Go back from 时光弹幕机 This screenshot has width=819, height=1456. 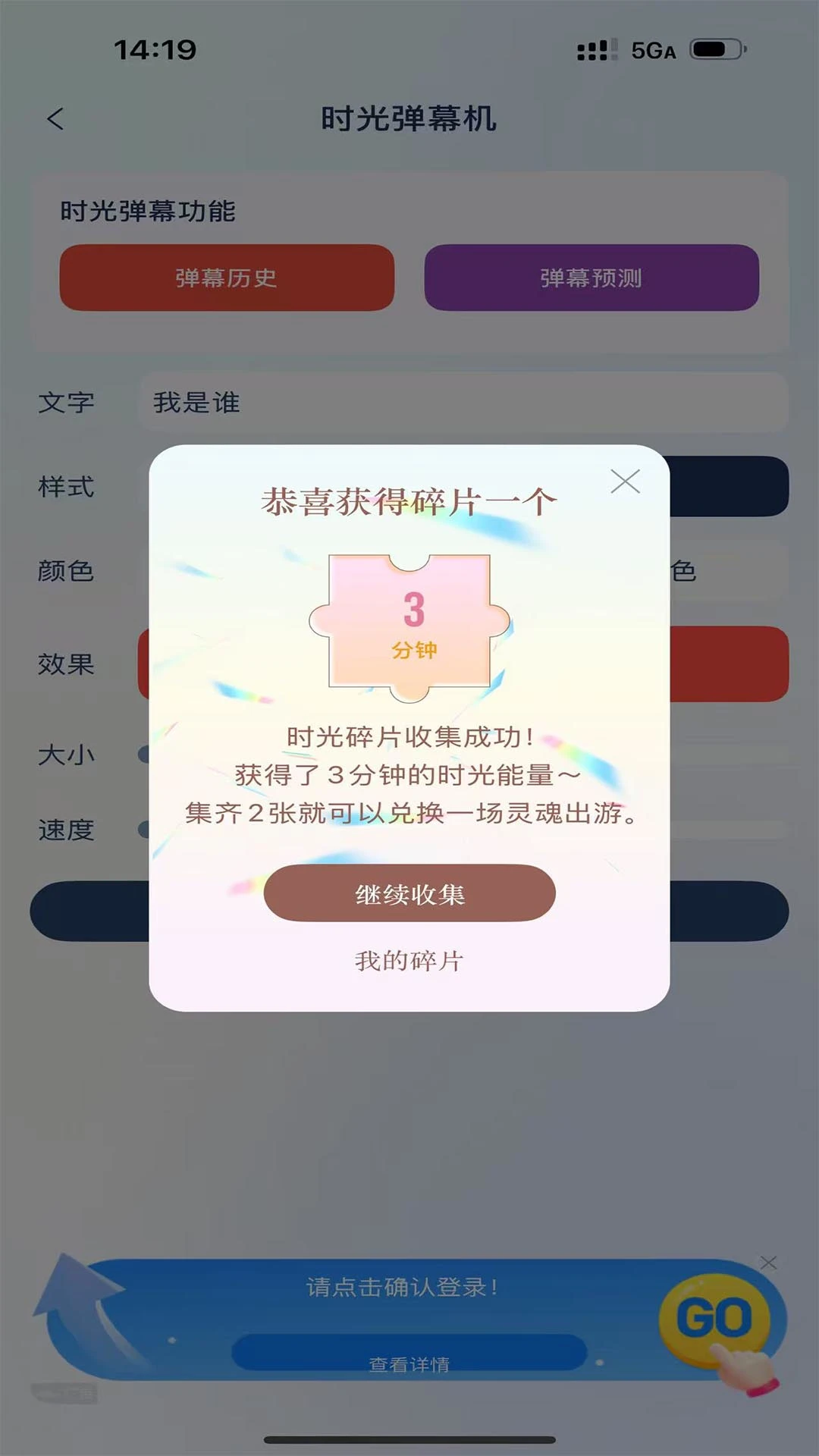pyautogui.click(x=55, y=118)
